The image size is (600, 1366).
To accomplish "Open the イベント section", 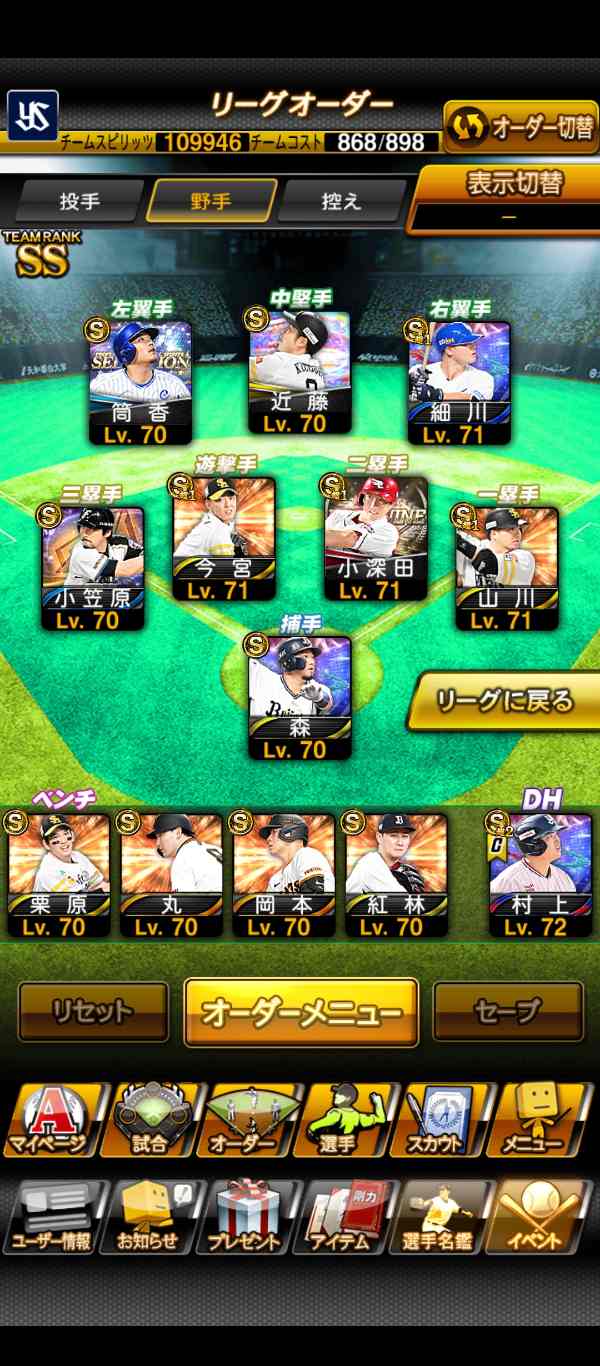I will click(543, 1217).
